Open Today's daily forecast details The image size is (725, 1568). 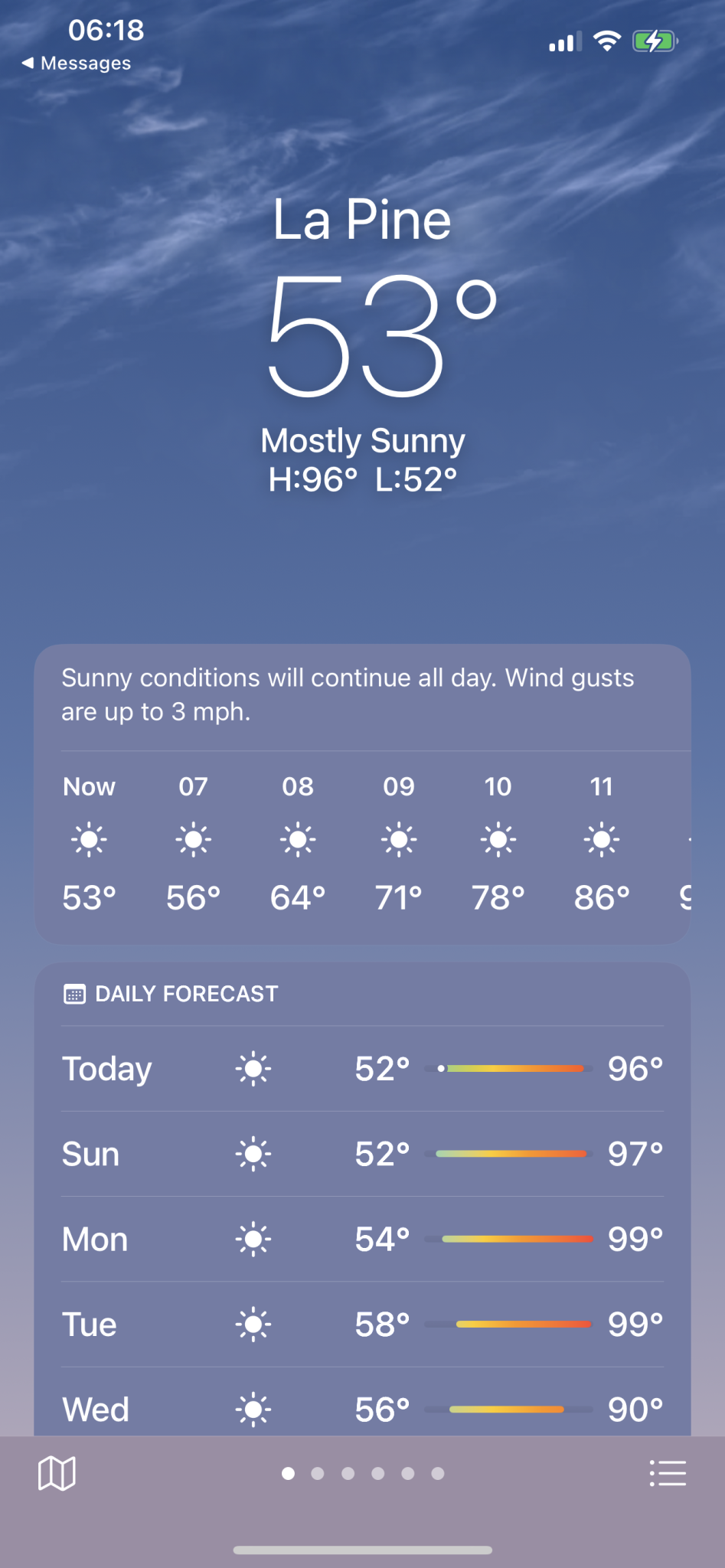coord(362,1069)
